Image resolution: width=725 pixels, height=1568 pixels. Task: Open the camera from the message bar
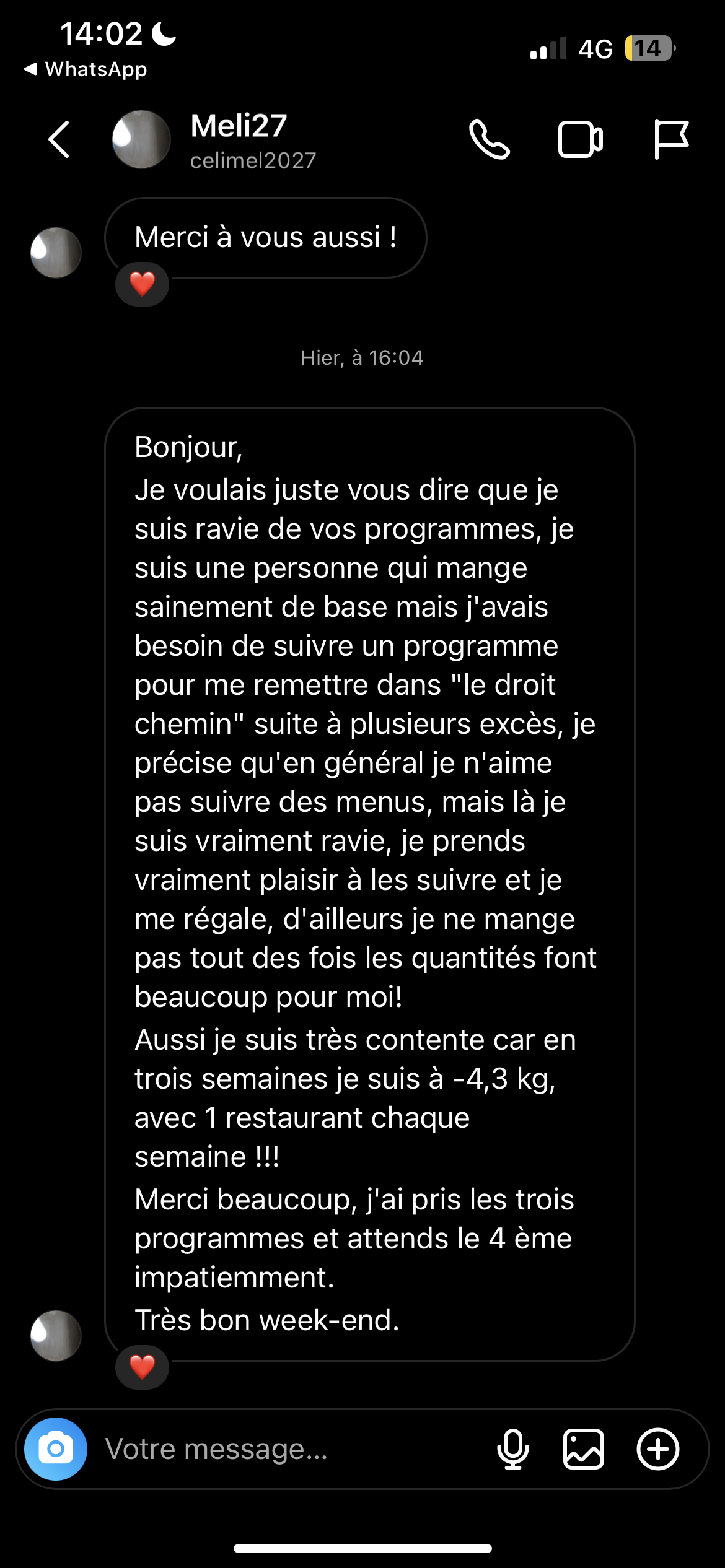(x=56, y=1449)
